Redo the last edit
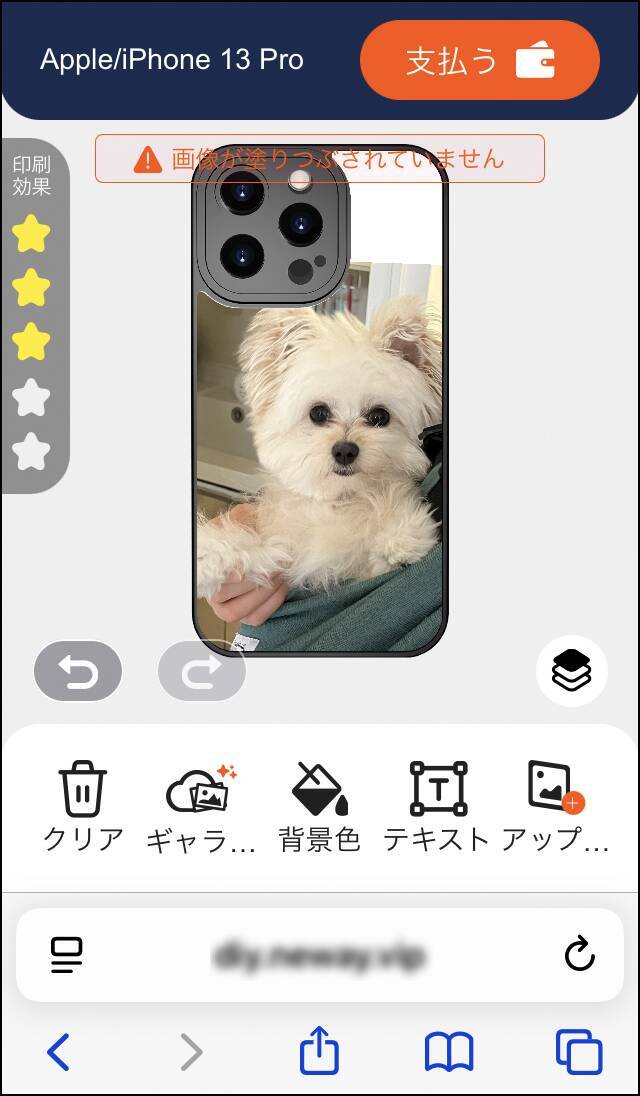The image size is (640, 1096). pos(202,671)
